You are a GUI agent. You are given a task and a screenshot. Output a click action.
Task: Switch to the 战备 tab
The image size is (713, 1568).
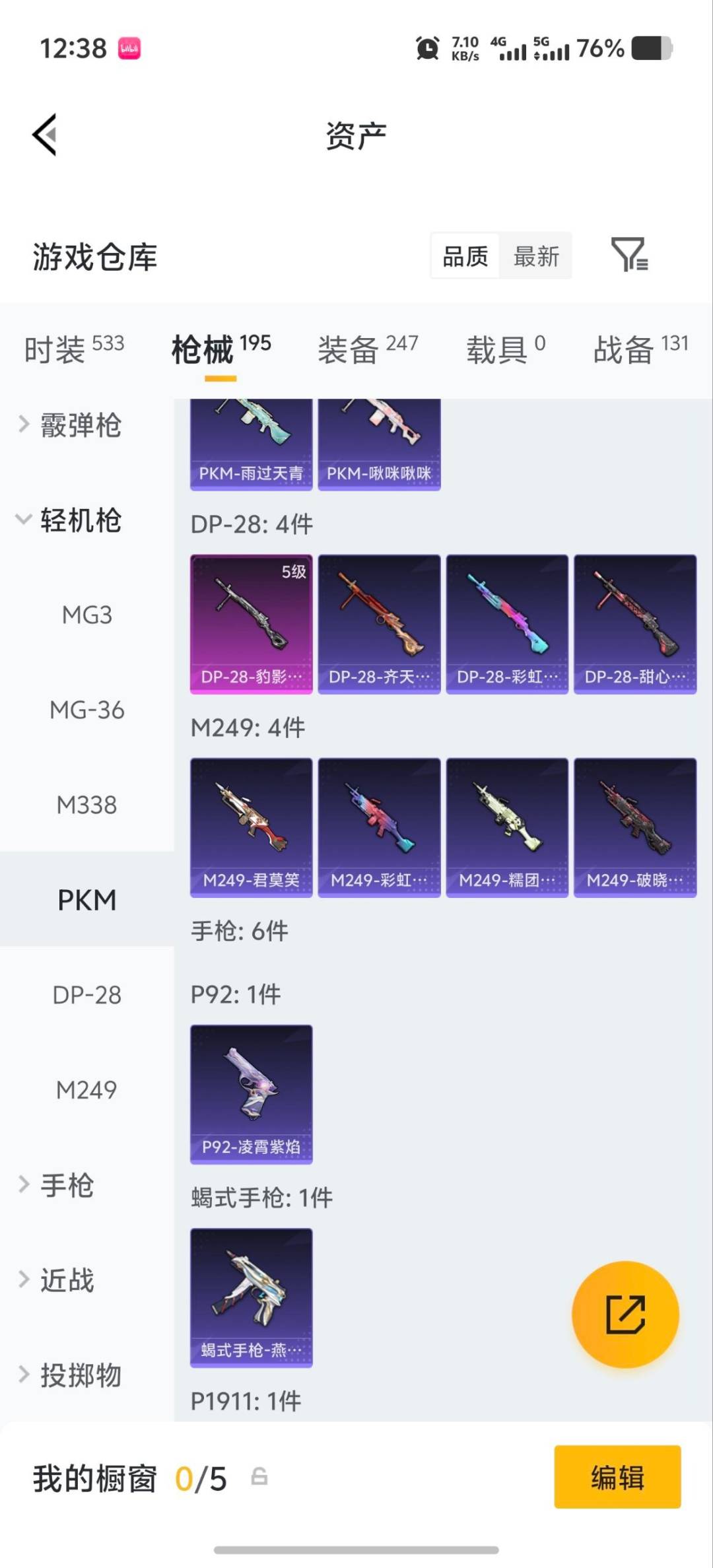[640, 349]
